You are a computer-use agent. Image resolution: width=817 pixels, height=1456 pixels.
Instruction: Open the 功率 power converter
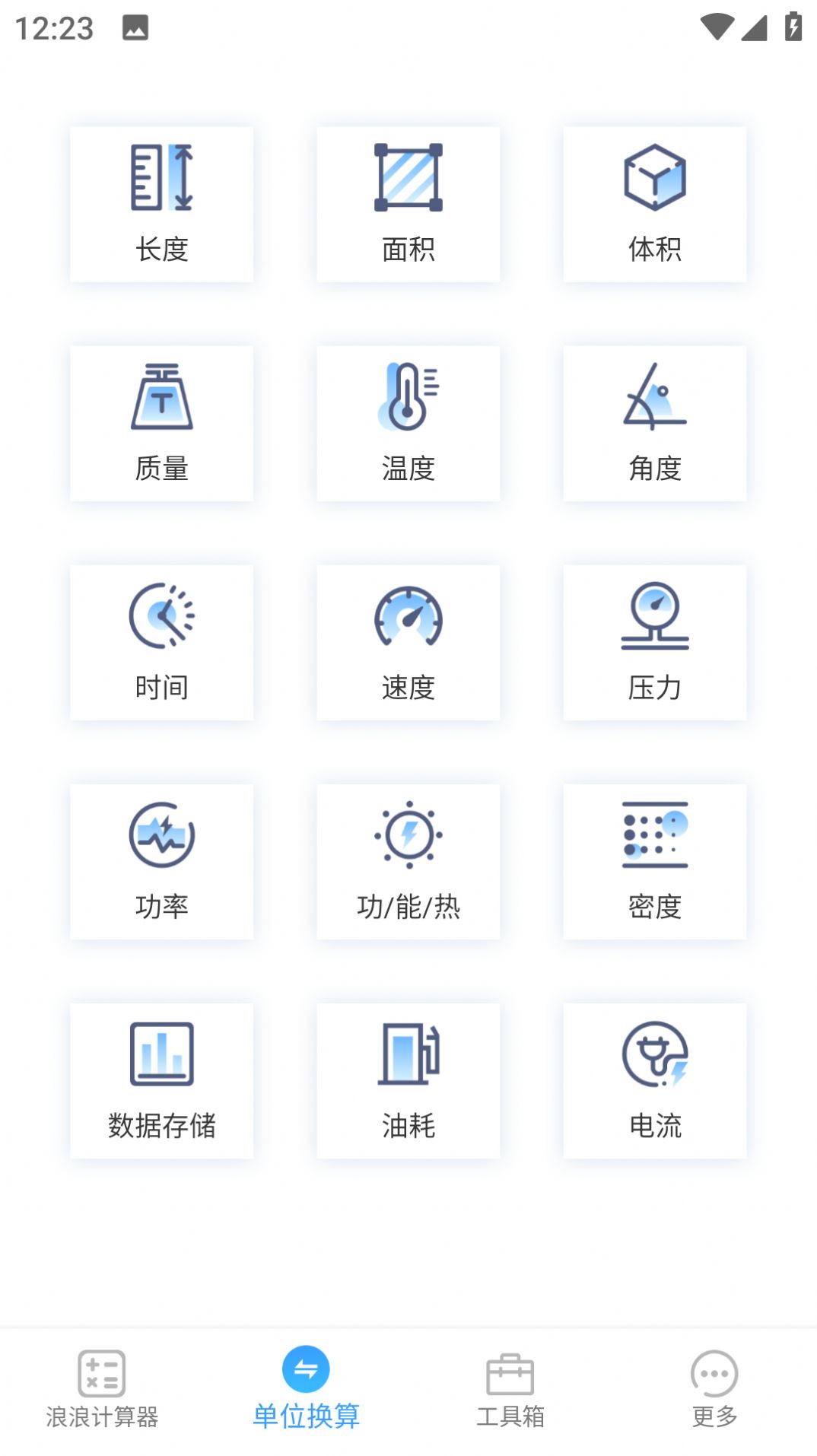161,861
